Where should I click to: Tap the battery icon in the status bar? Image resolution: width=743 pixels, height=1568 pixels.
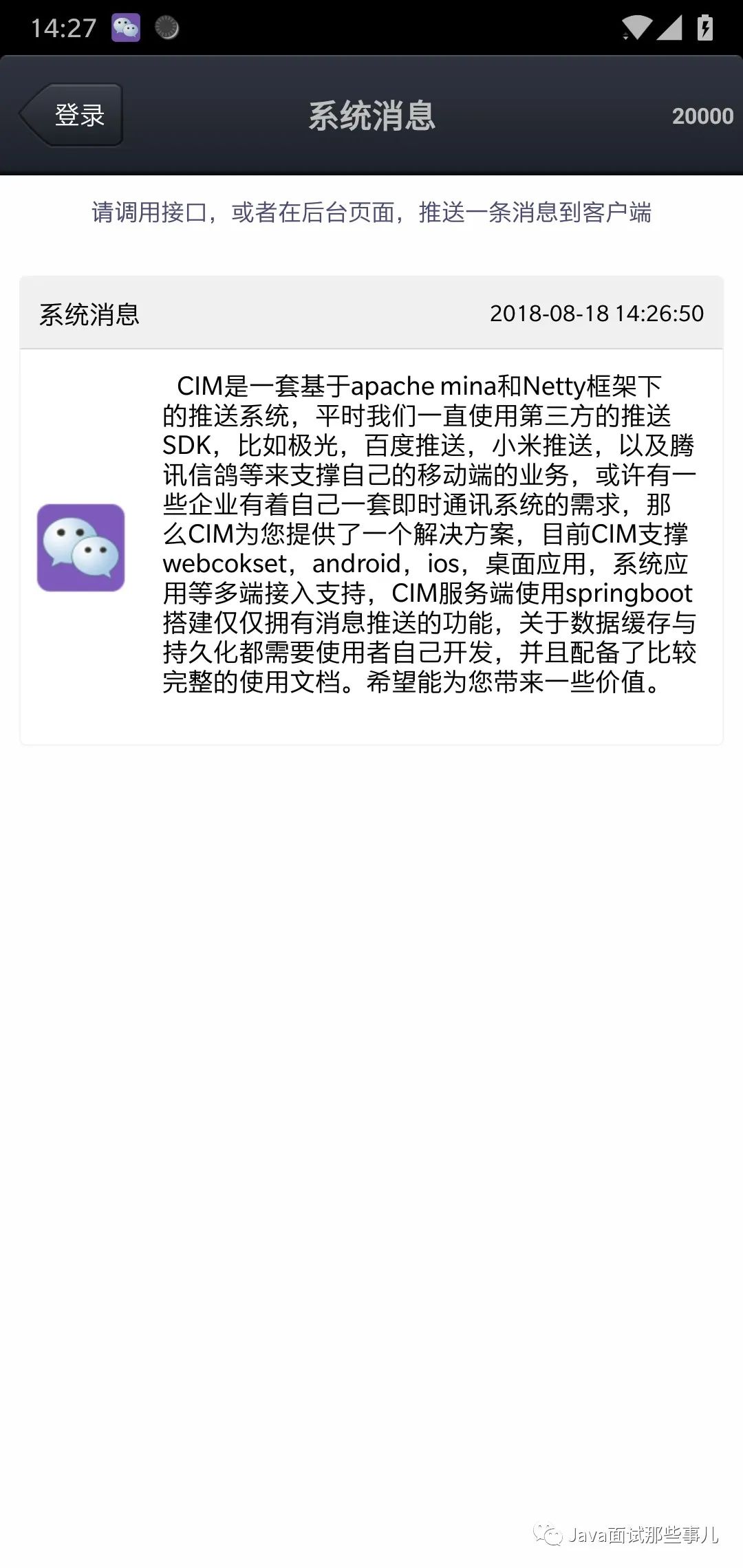pyautogui.click(x=705, y=26)
